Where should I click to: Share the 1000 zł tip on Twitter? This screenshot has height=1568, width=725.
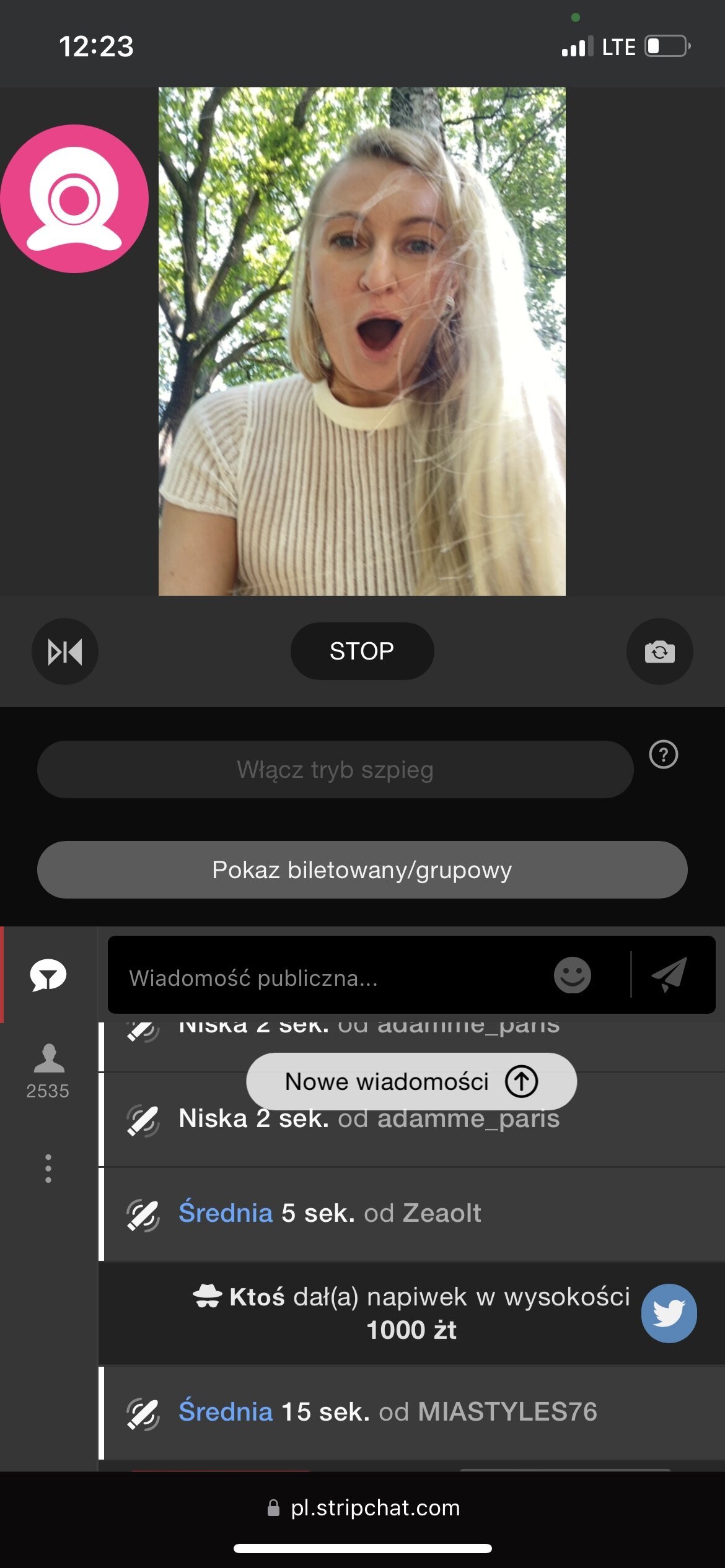669,1313
